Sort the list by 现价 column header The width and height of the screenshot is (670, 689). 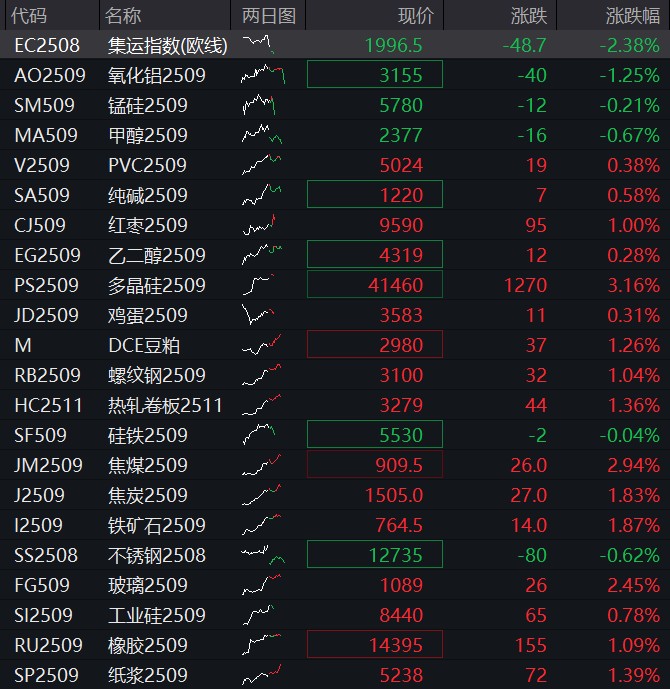(x=374, y=15)
